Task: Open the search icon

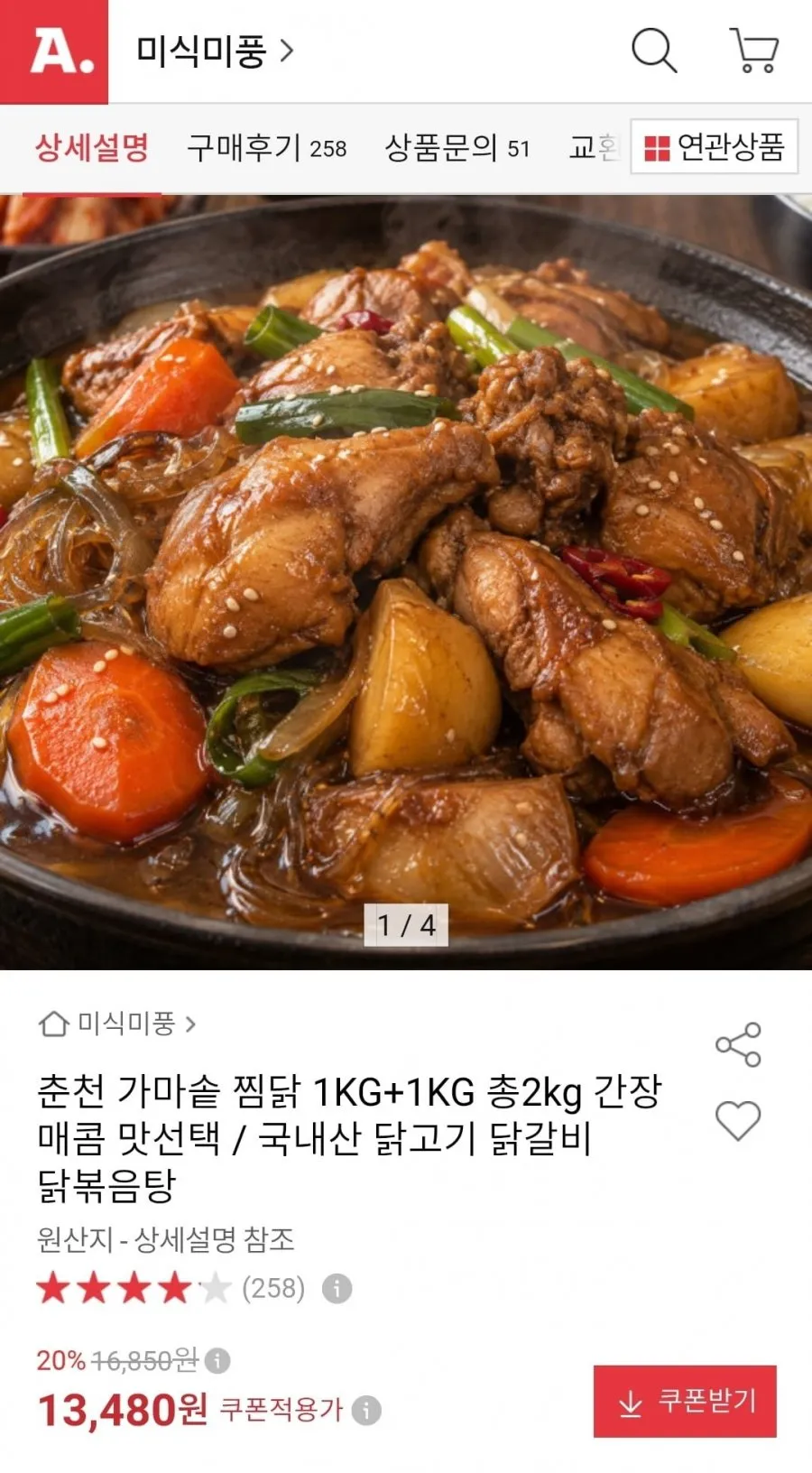Action: pyautogui.click(x=654, y=51)
